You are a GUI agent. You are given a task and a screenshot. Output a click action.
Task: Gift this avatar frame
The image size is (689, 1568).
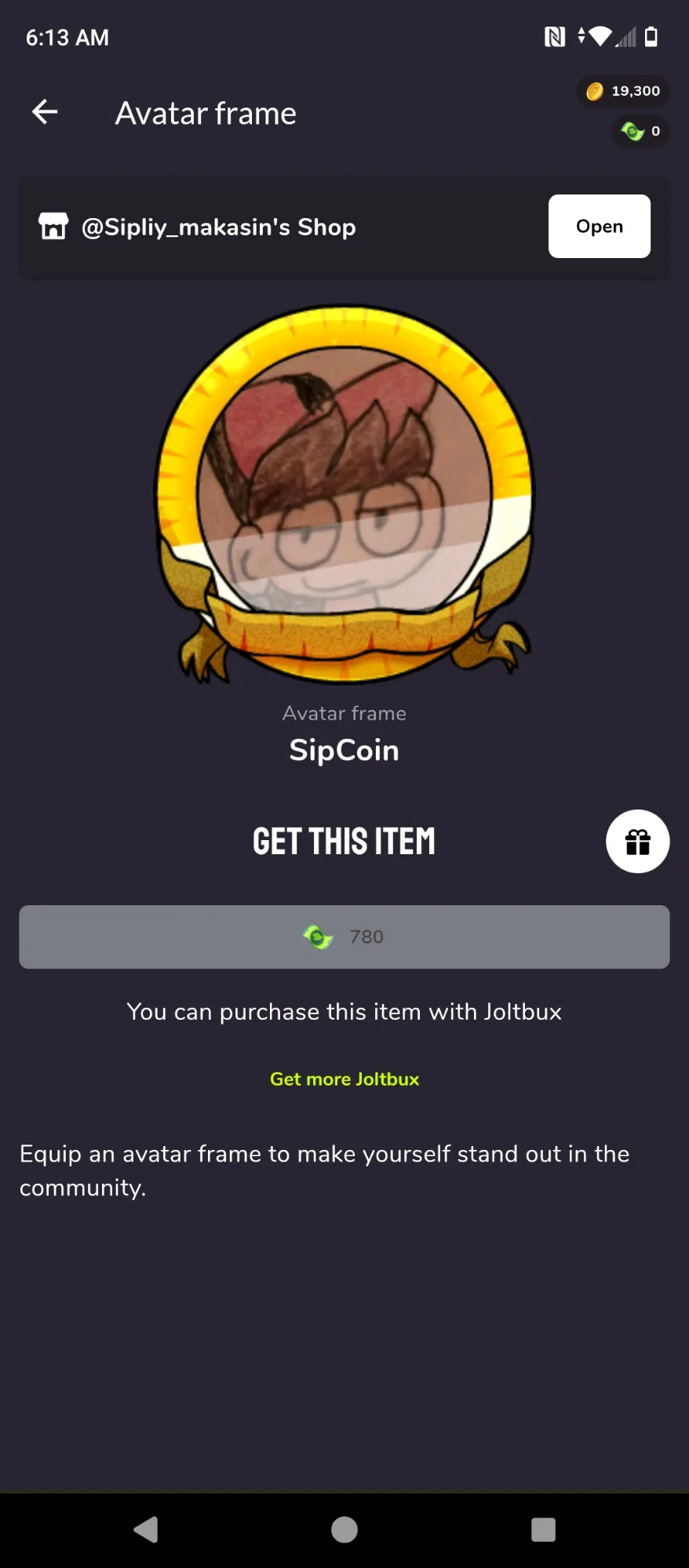click(637, 842)
